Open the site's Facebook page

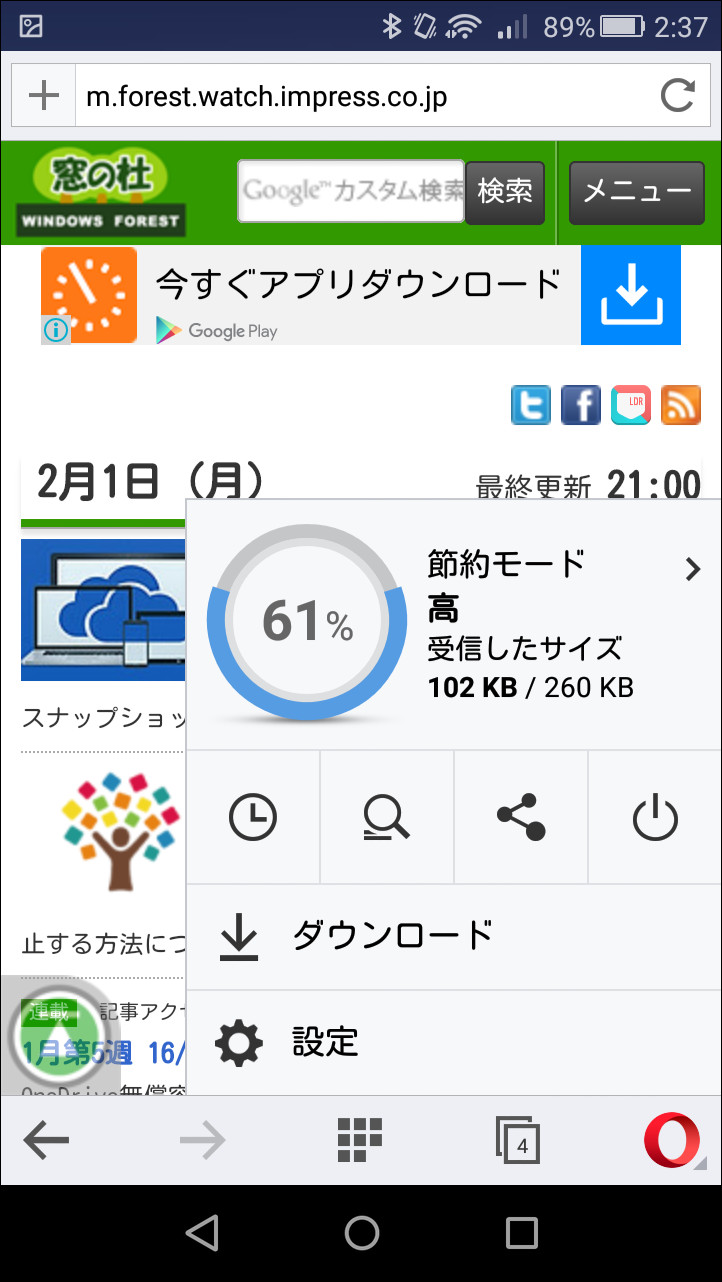581,405
